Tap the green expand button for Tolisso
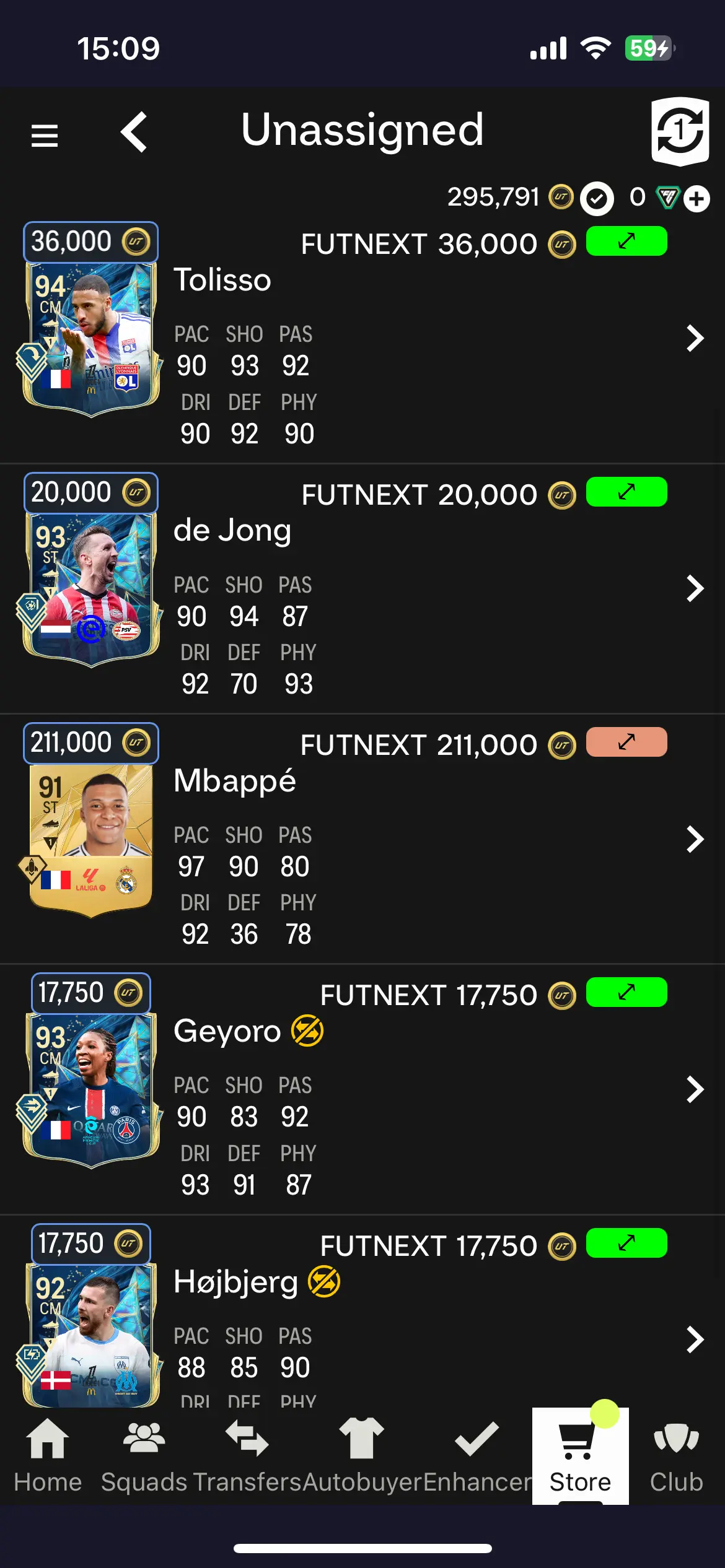 [626, 241]
